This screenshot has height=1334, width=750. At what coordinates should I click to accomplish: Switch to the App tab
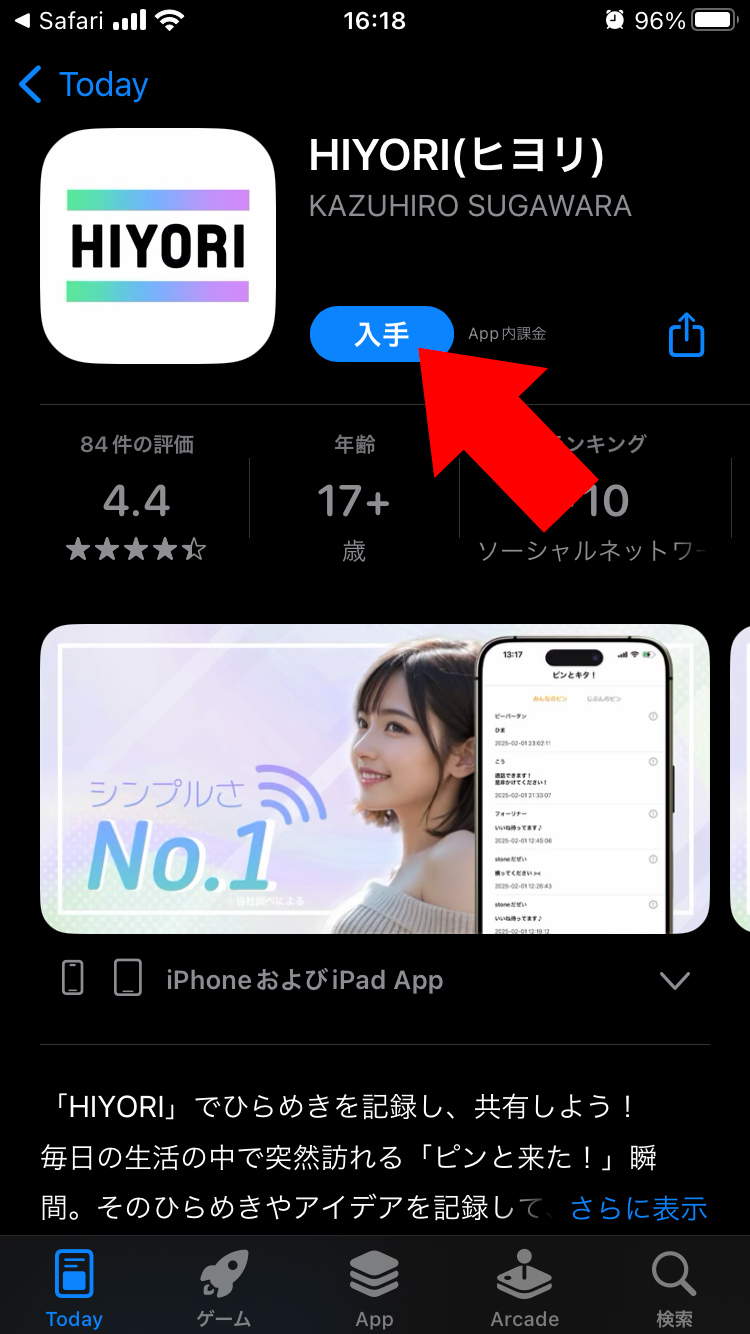[374, 1289]
